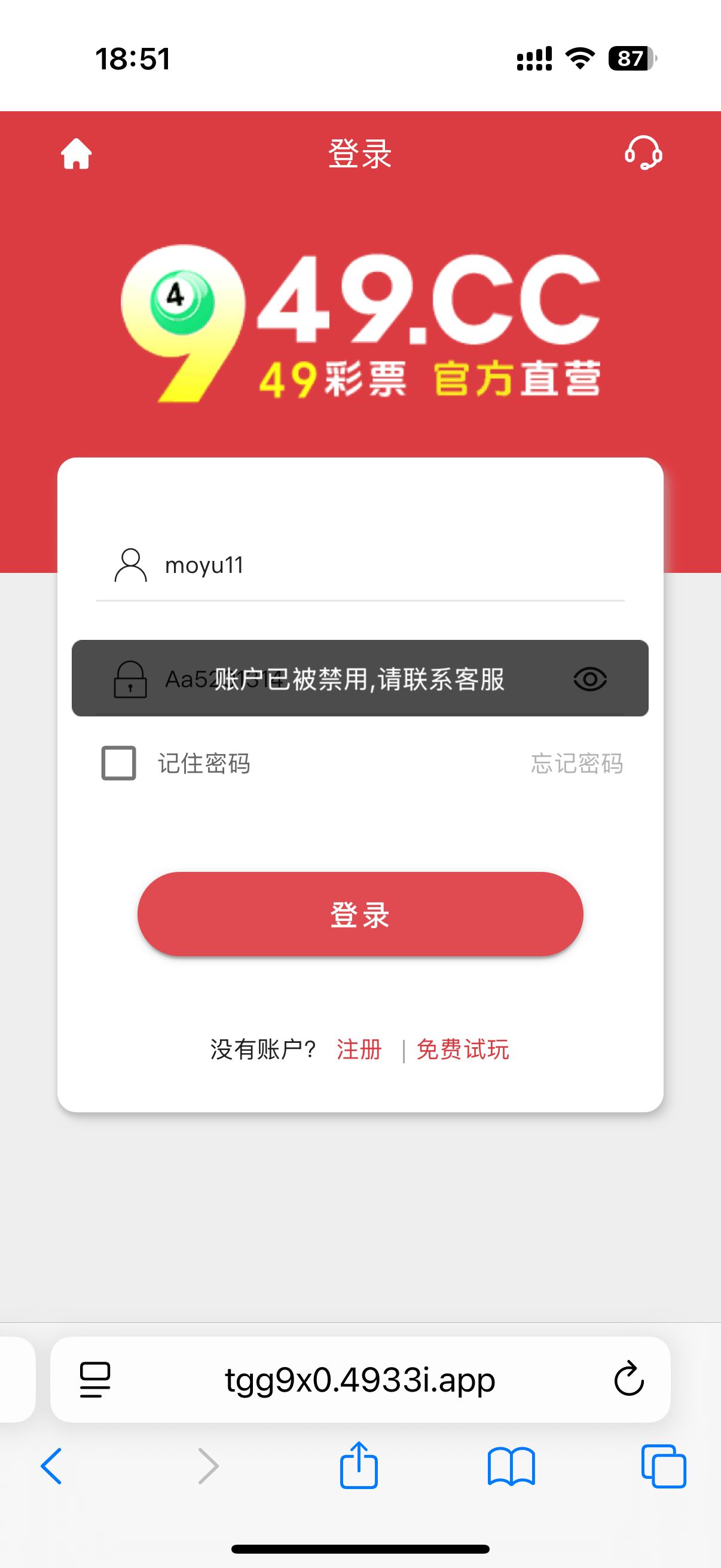Go back in browser history

tap(52, 1466)
